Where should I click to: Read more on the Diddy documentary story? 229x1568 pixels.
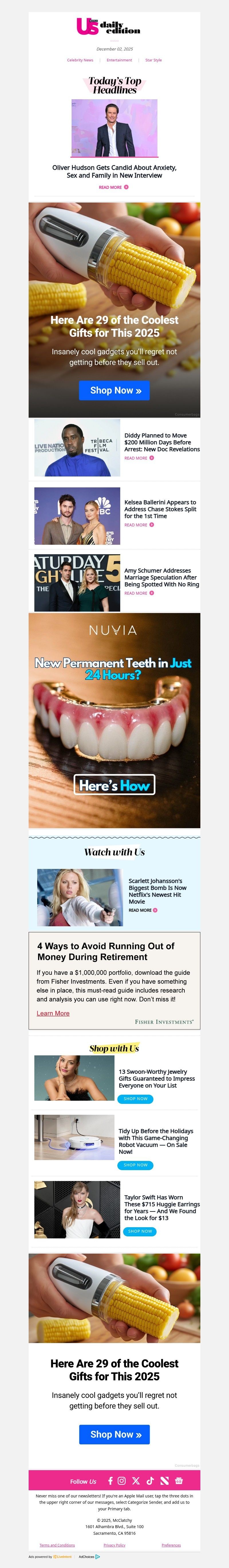coord(139,458)
